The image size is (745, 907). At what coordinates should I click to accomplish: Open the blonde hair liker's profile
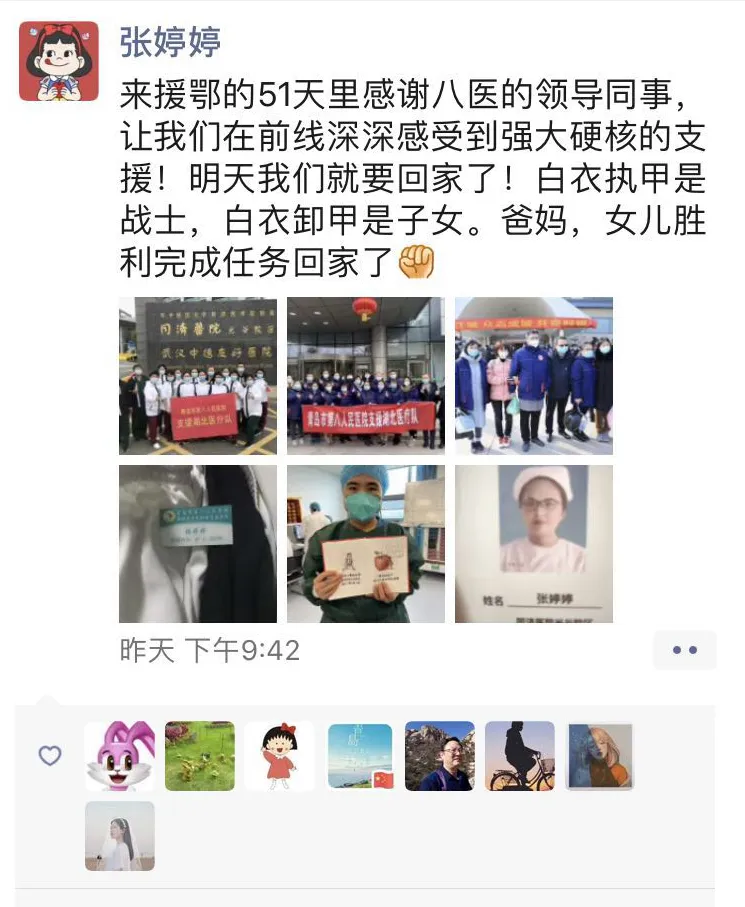600,756
